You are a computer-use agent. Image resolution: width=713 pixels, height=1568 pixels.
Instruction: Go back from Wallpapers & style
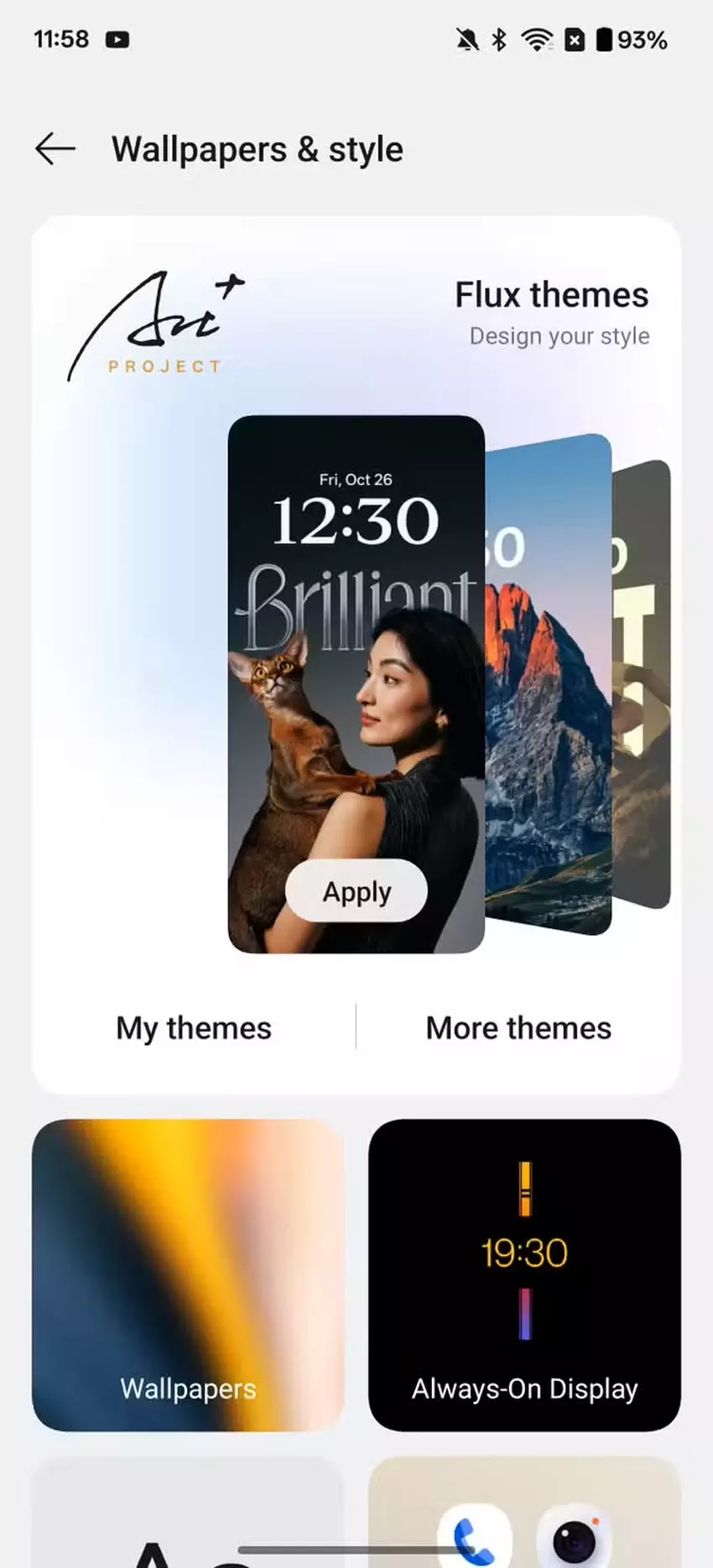point(55,149)
